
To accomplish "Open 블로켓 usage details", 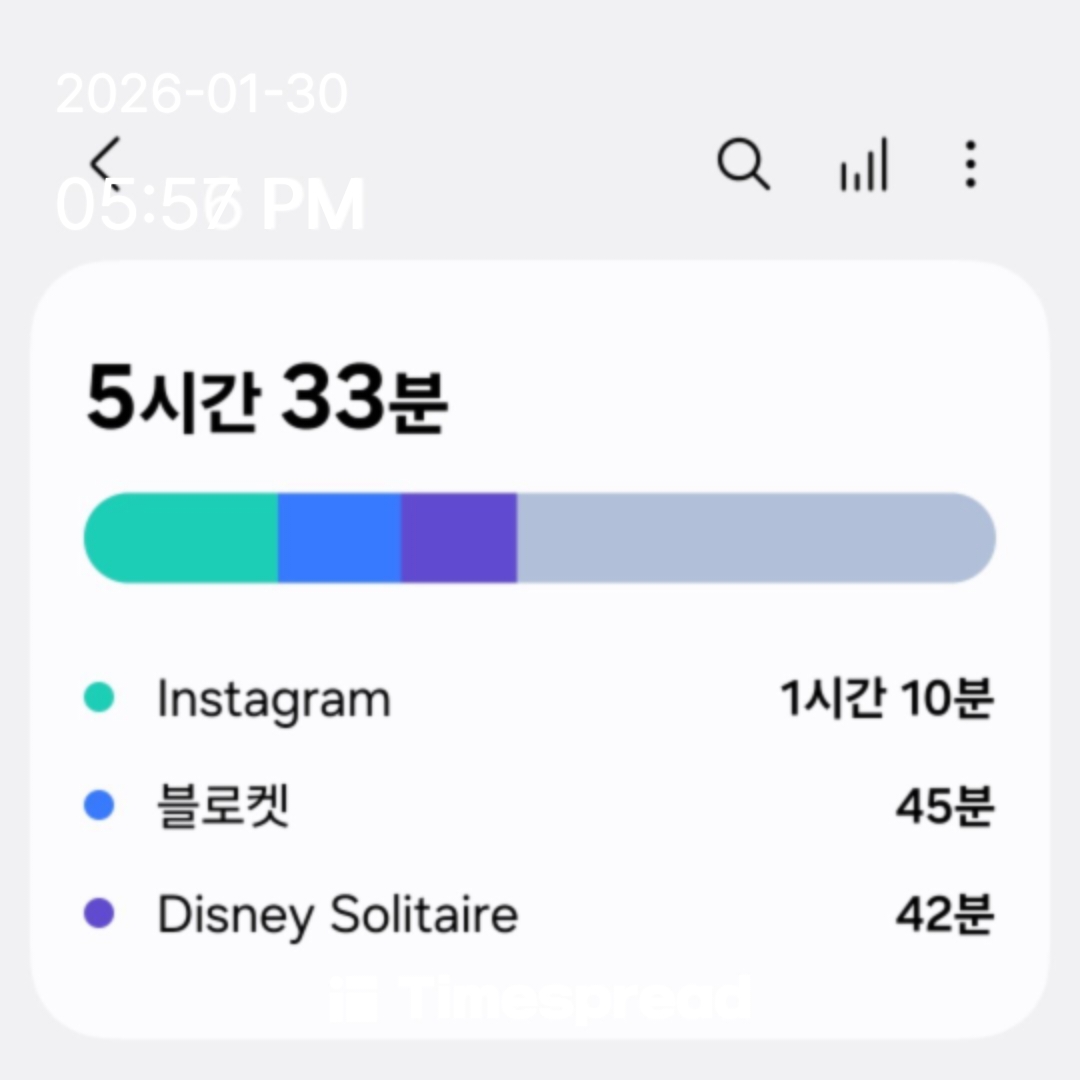I will click(x=538, y=806).
